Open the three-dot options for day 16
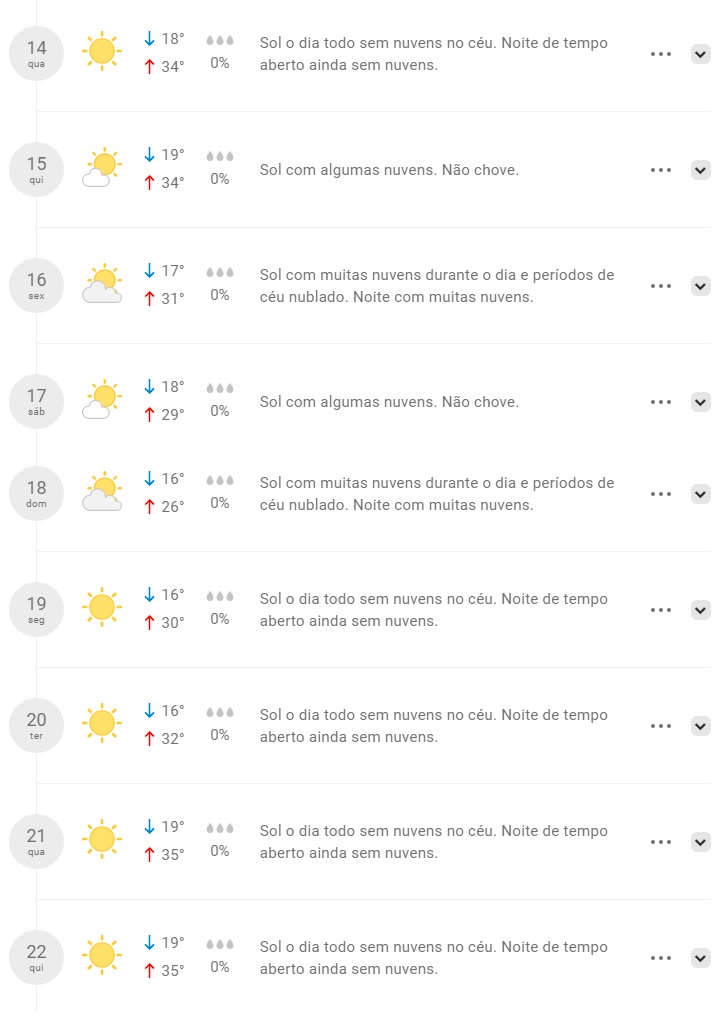The image size is (723, 1027). pyautogui.click(x=660, y=286)
